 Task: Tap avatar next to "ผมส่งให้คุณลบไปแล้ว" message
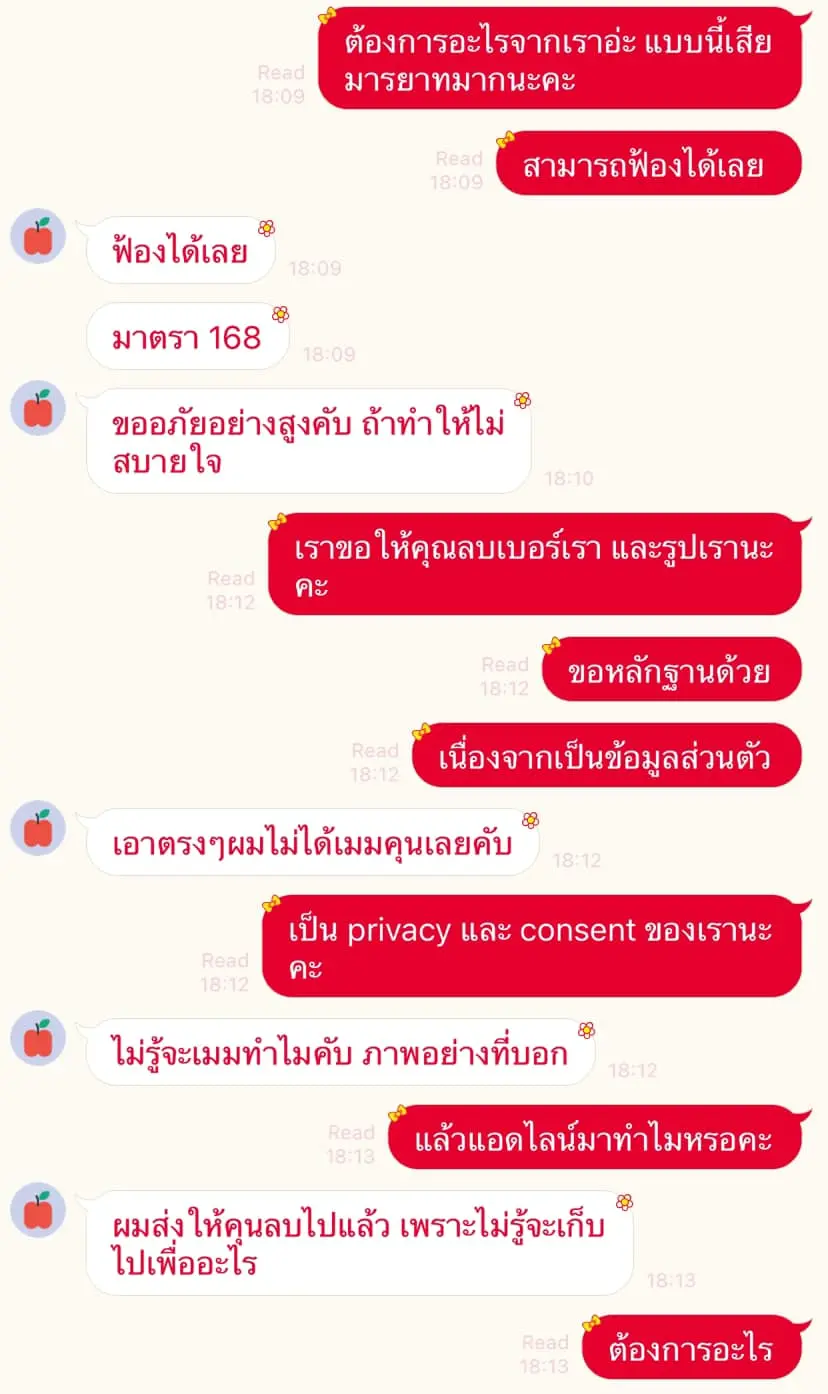tap(38, 1211)
